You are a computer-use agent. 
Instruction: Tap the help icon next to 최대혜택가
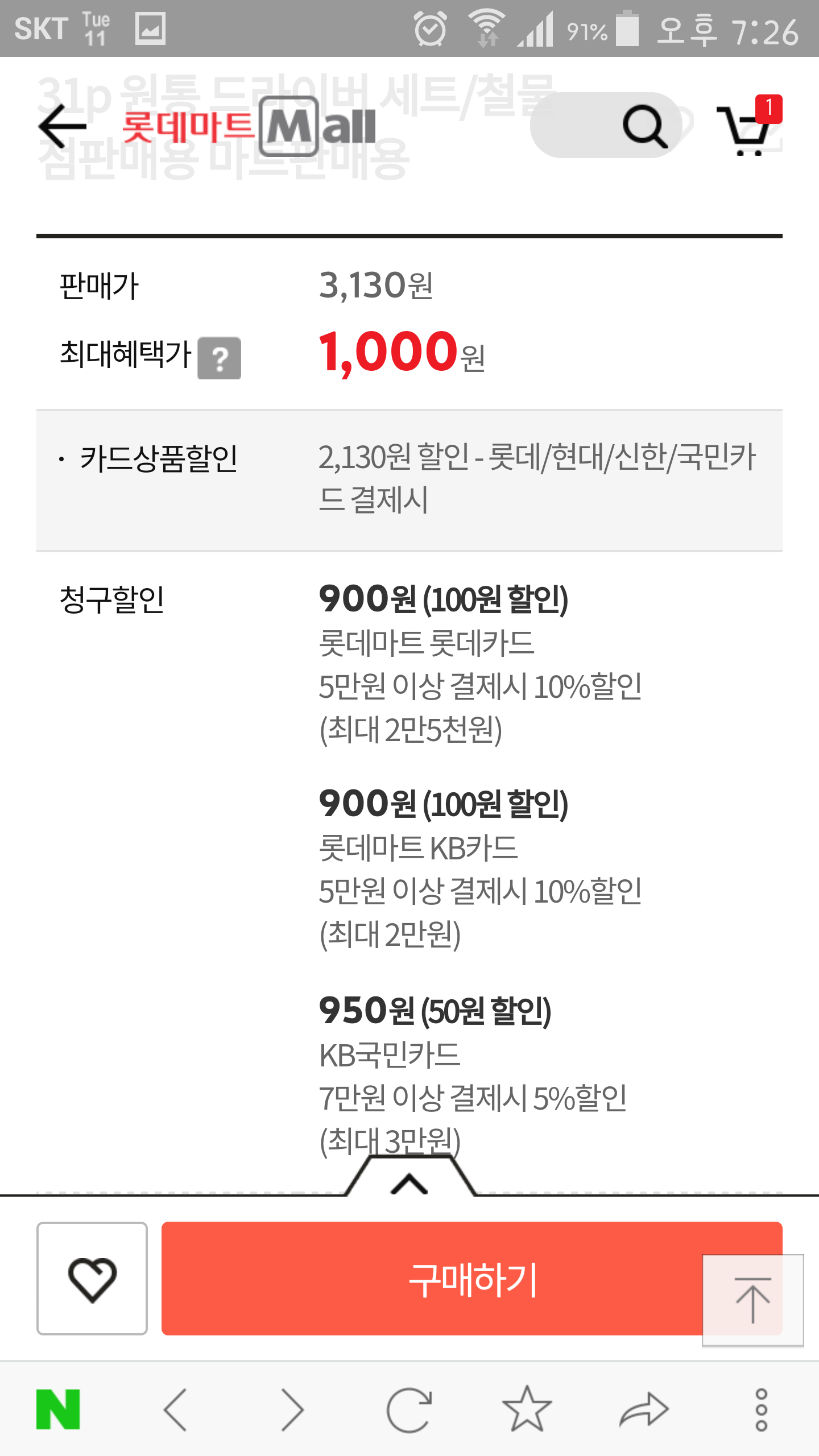[219, 358]
